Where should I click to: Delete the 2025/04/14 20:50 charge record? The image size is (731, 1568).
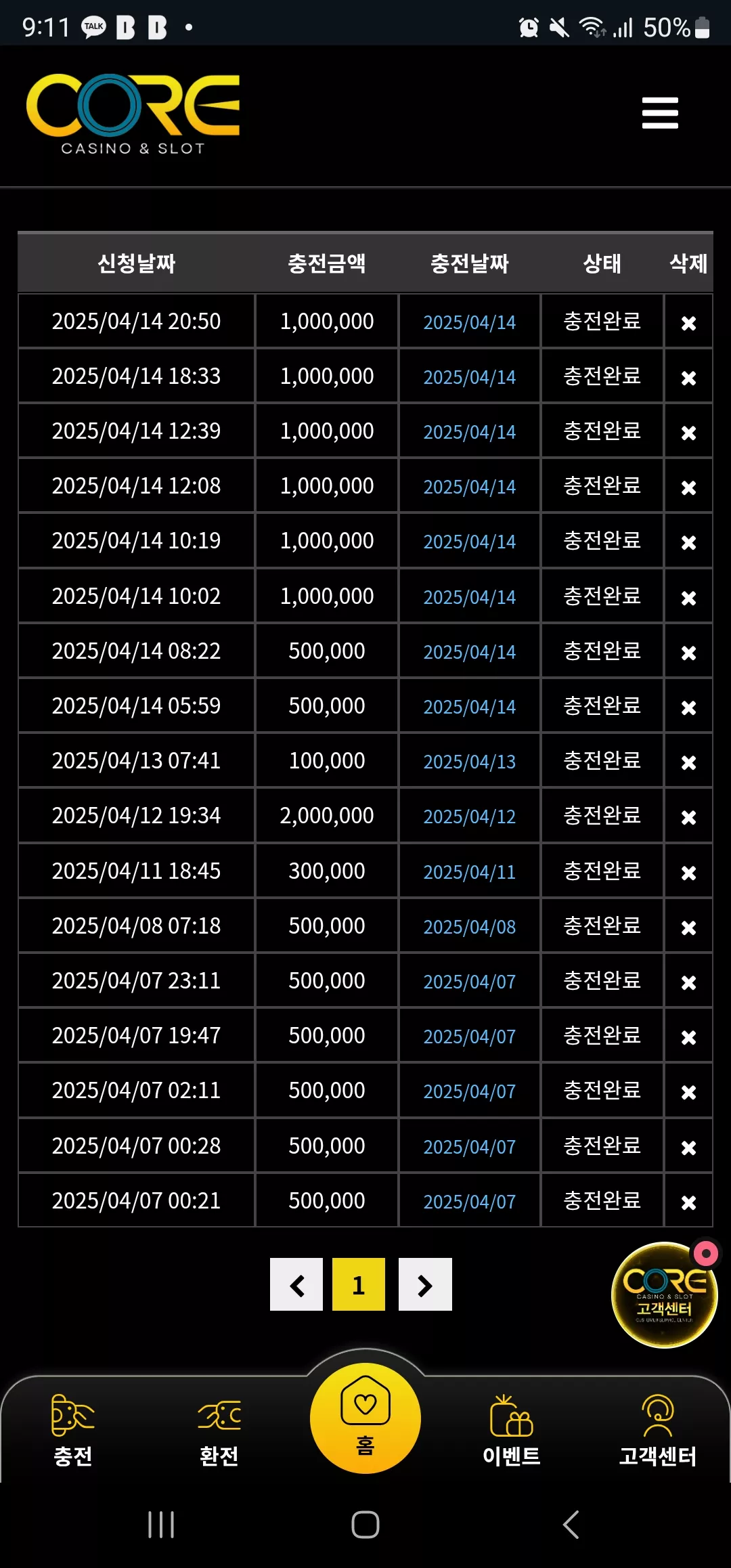click(x=688, y=323)
